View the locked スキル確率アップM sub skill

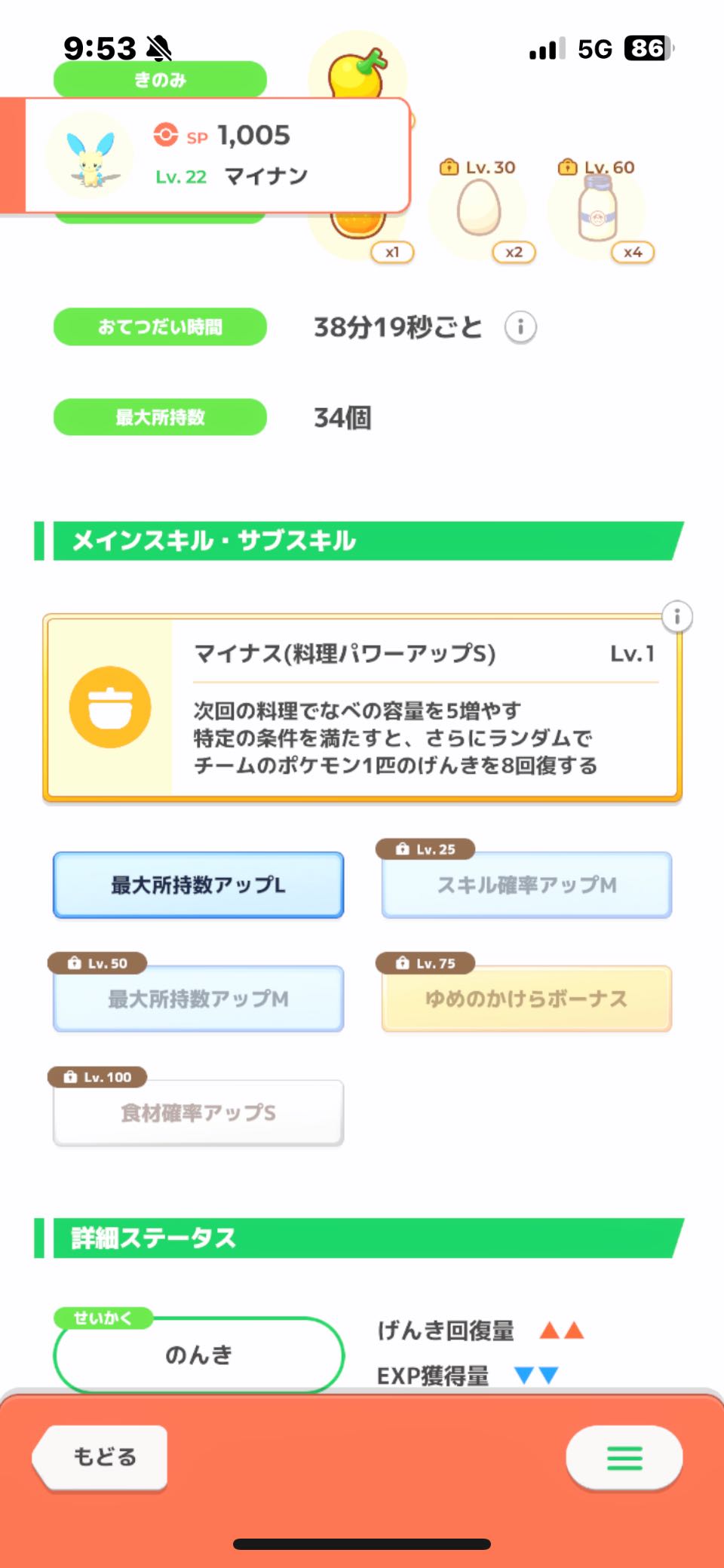pos(526,885)
